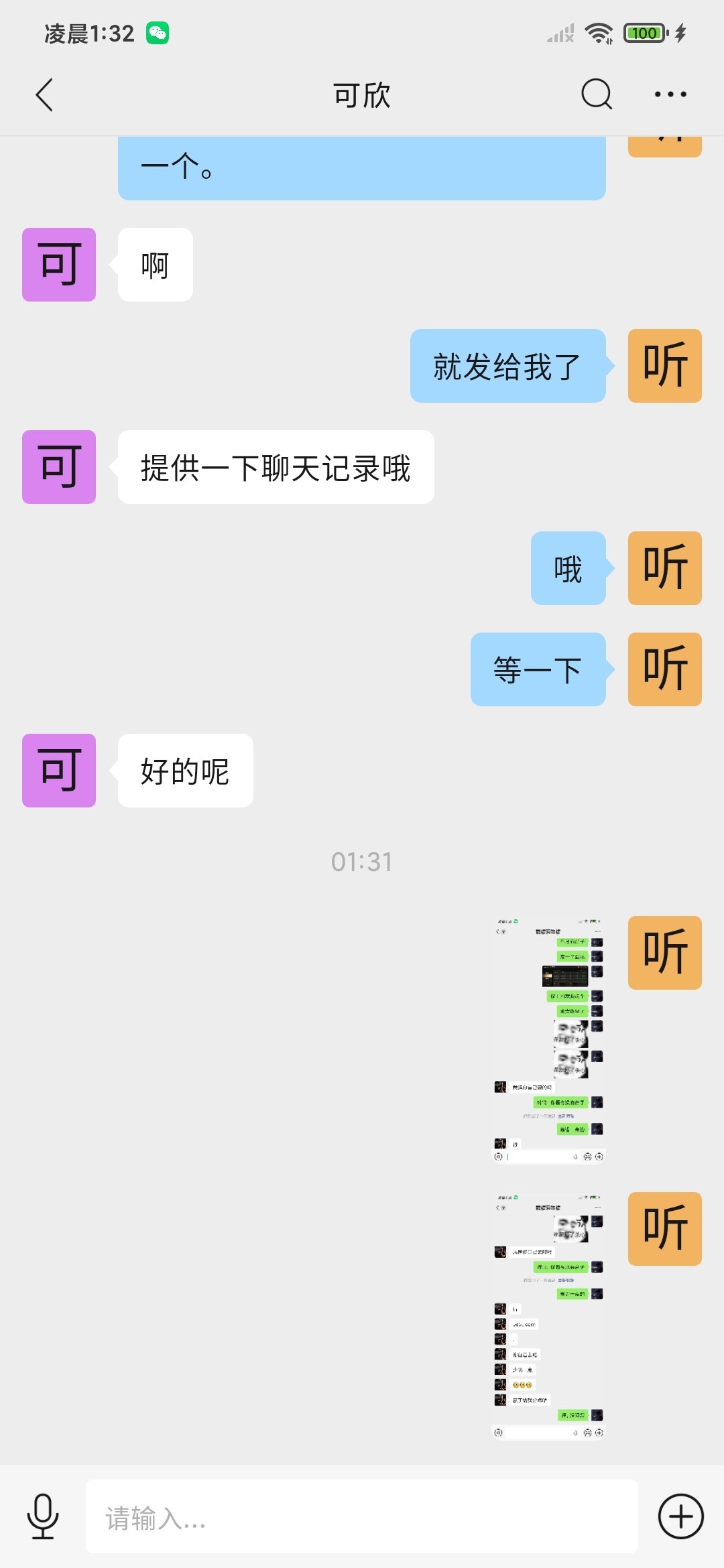The image size is (724, 1568).
Task: Open the chat search magnifier icon
Action: pos(595,94)
